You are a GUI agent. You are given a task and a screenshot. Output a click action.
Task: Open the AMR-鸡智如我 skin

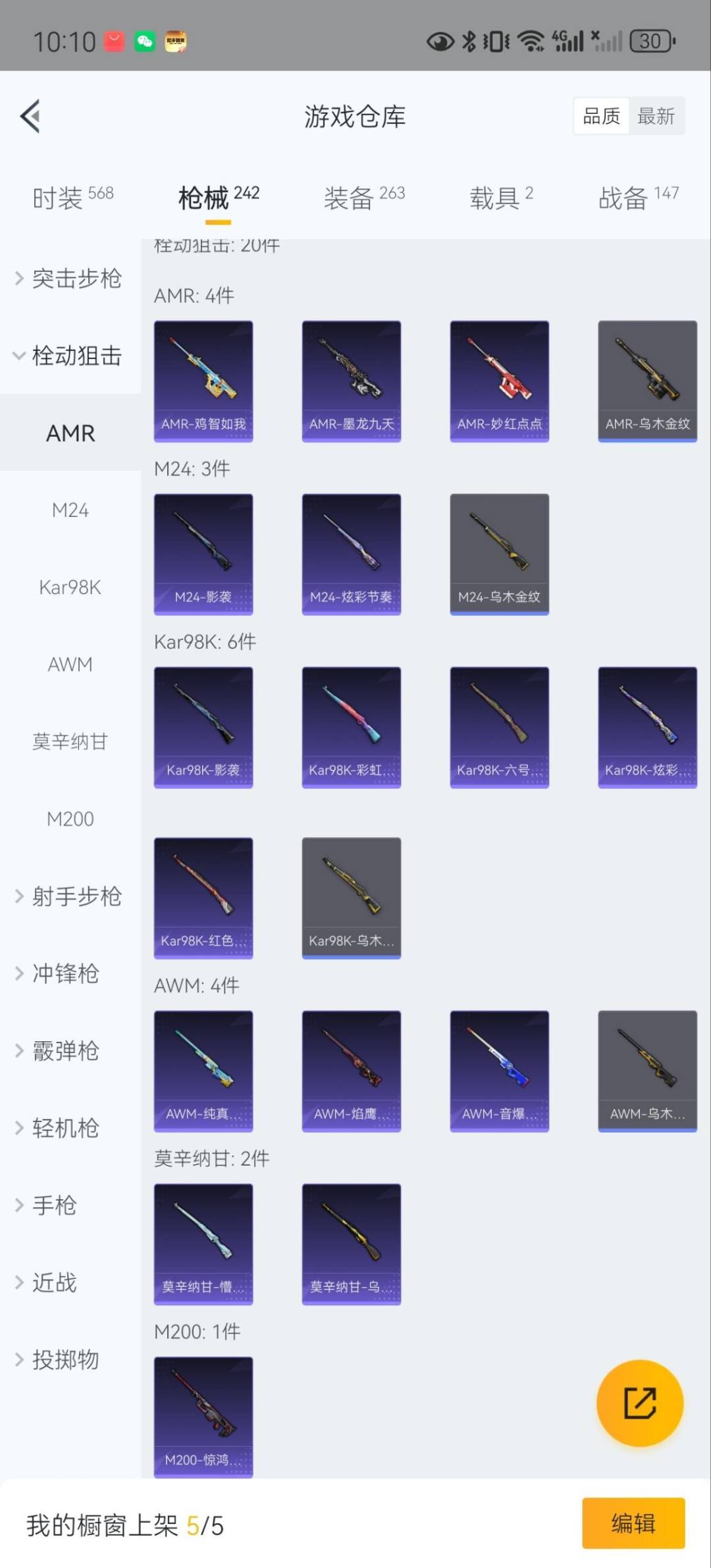click(203, 381)
